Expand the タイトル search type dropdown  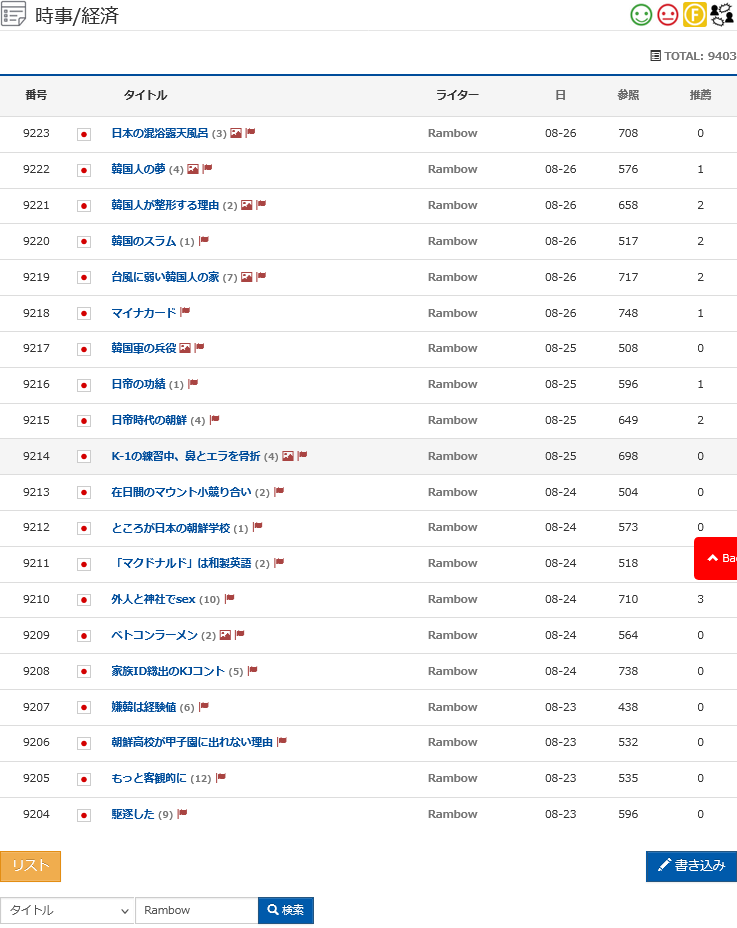pyautogui.click(x=68, y=911)
